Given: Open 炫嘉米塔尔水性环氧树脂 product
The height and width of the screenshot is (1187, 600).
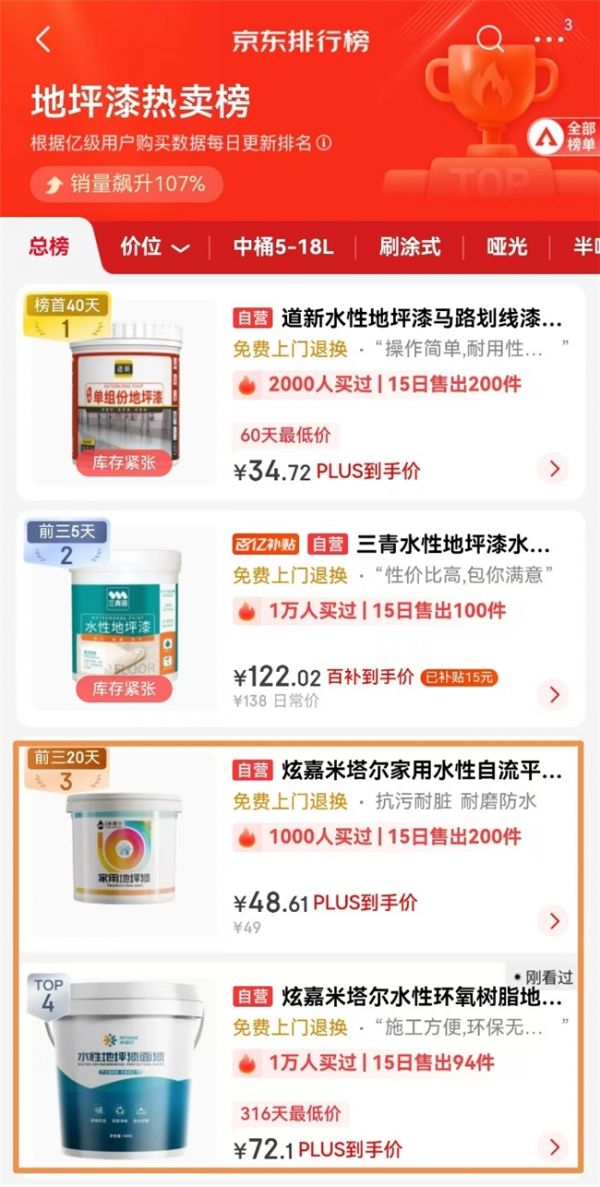Looking at the screenshot, I should (398, 997).
